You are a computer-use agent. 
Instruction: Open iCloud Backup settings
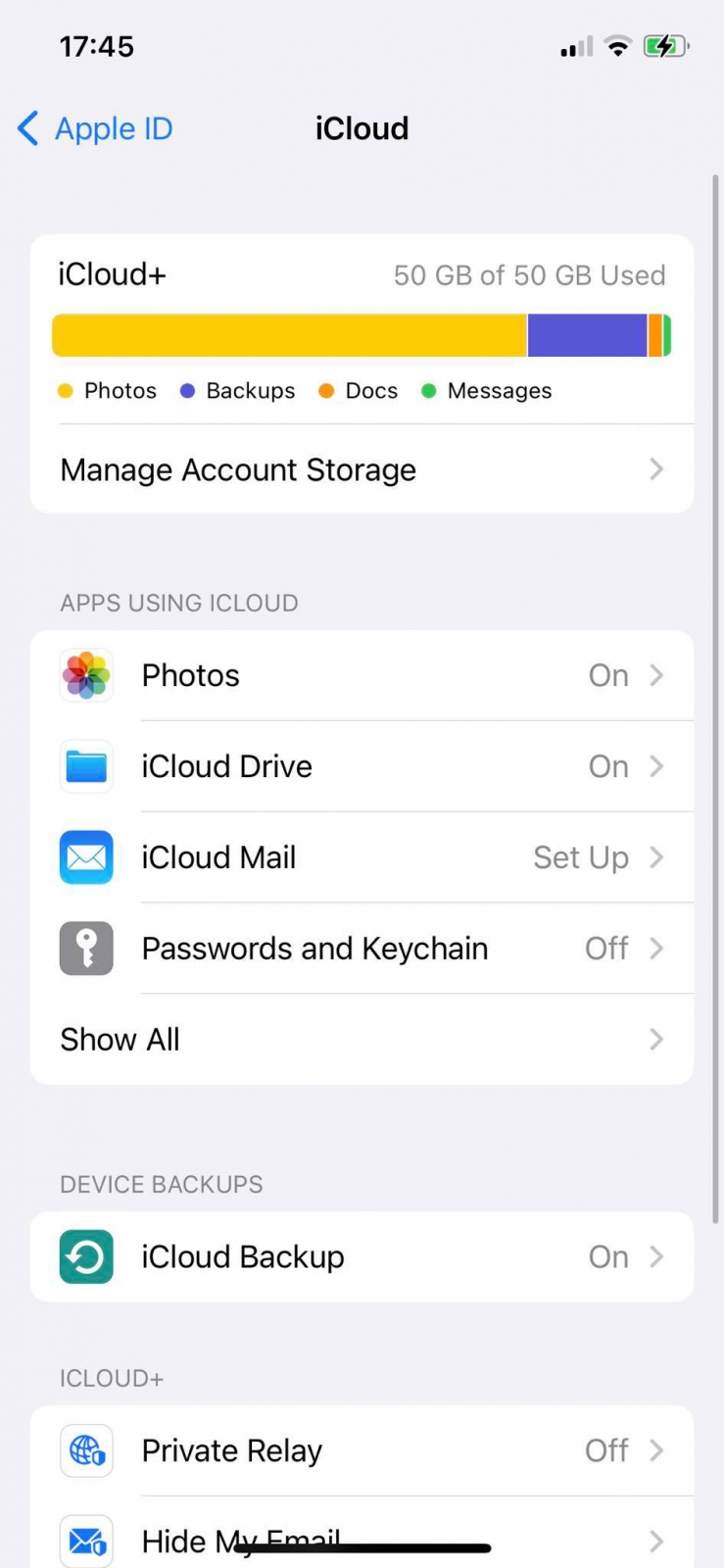tap(362, 1257)
